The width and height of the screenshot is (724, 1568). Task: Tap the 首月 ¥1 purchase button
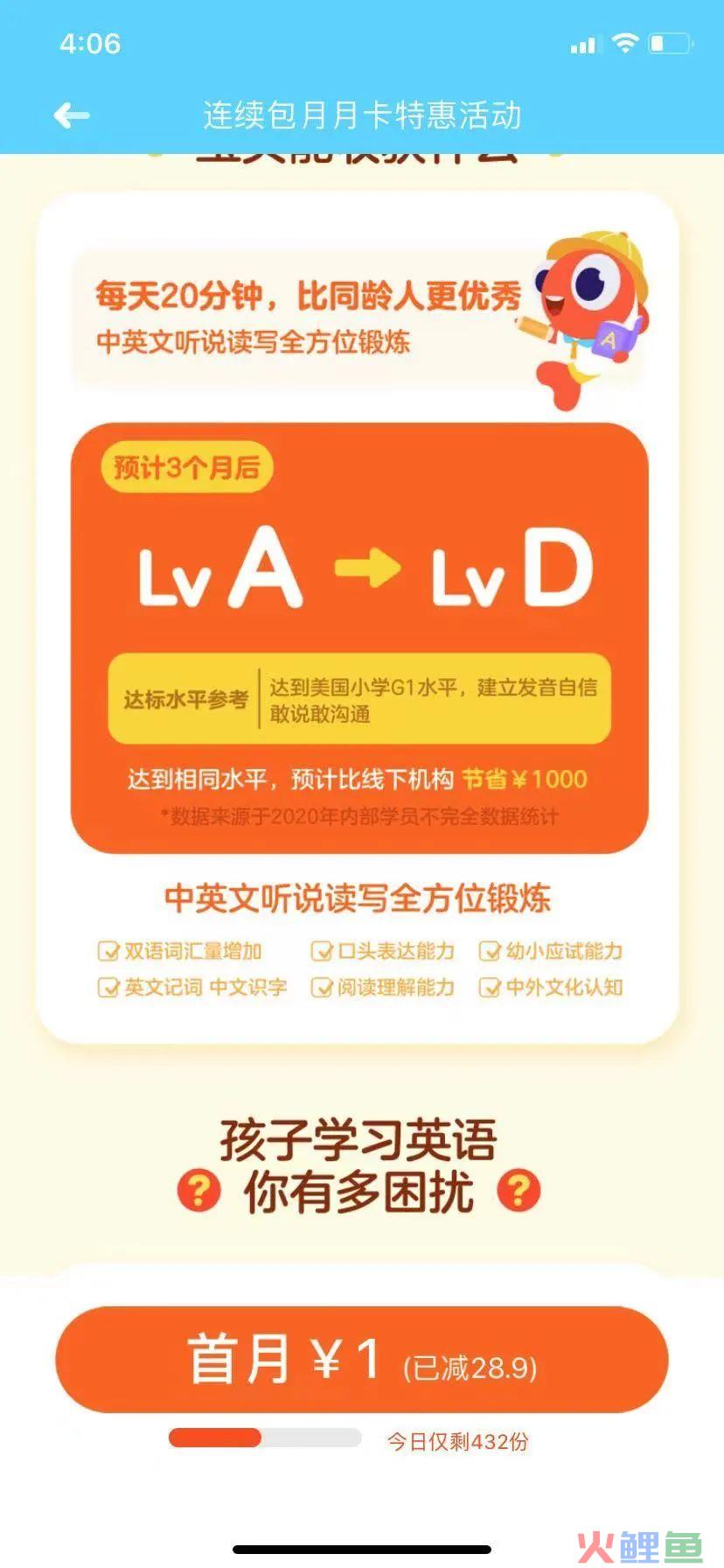[362, 1359]
